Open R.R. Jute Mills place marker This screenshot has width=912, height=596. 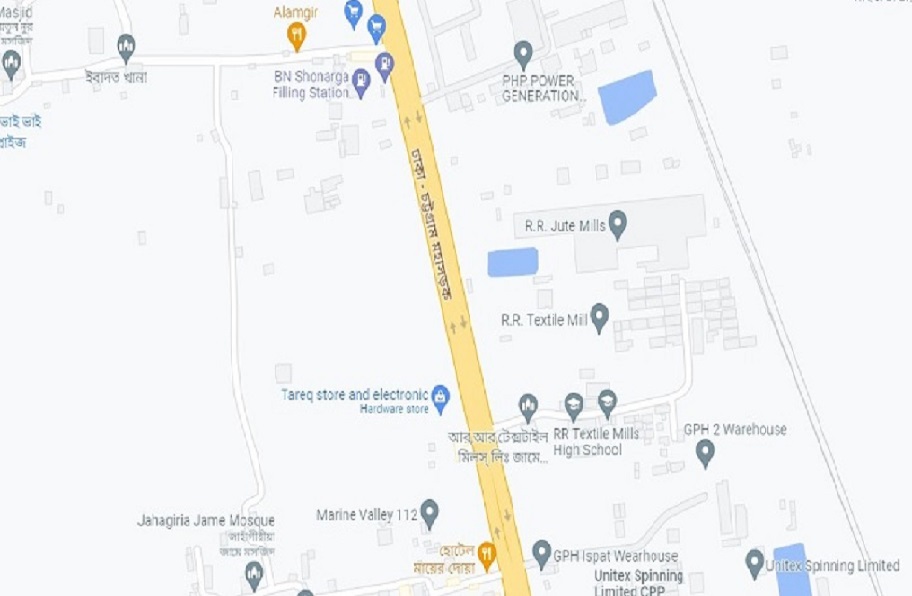618,224
